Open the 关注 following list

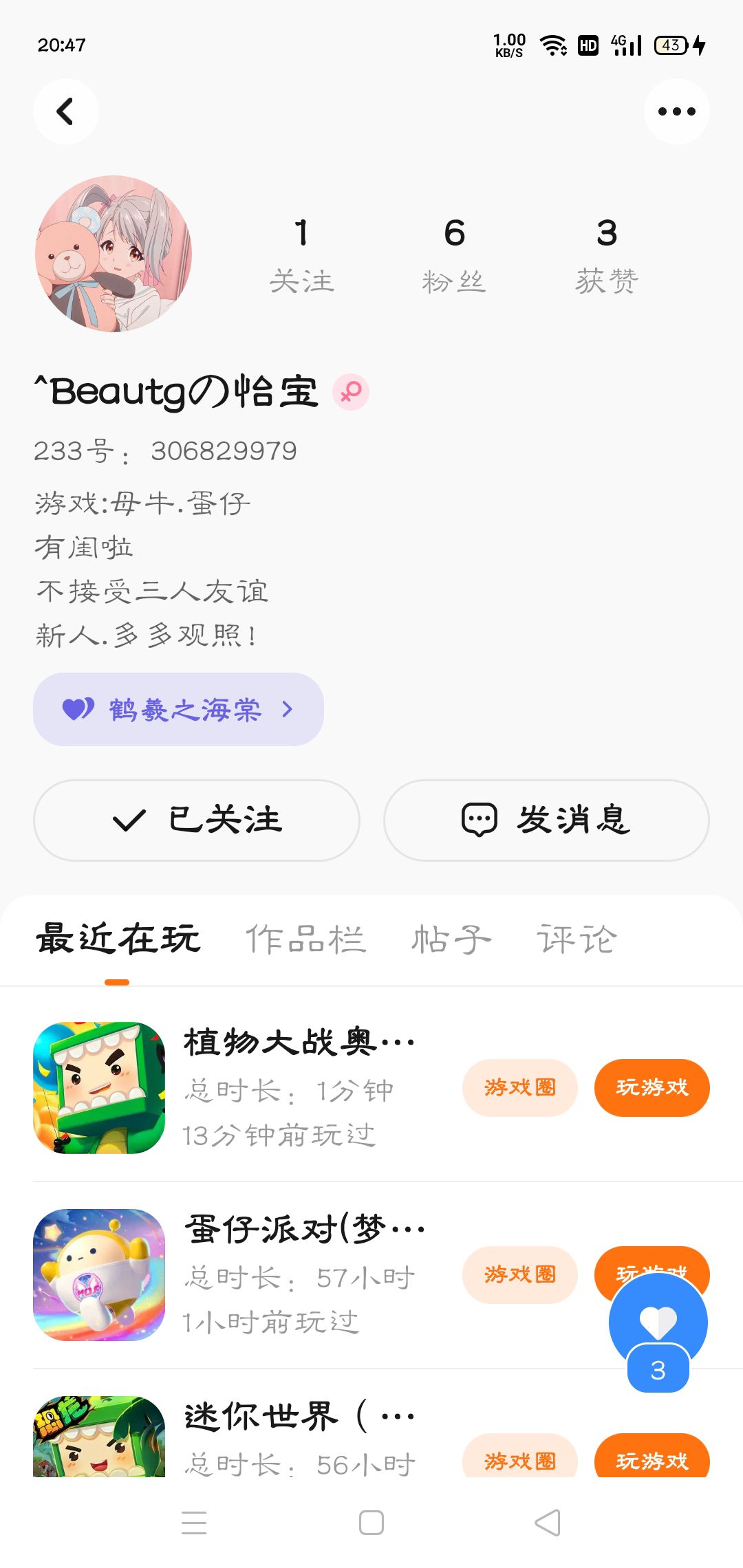[x=301, y=254]
